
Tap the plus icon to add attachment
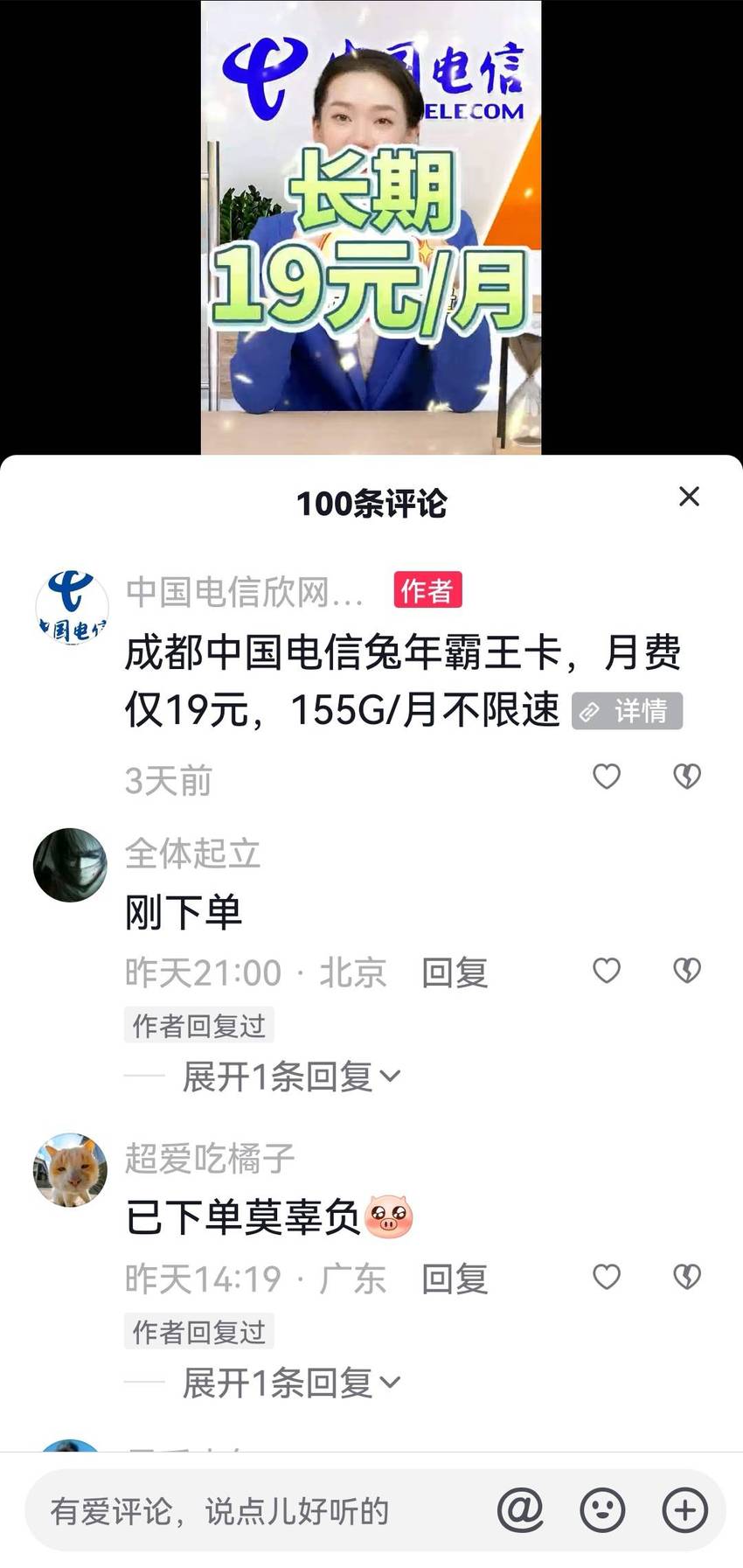coord(684,1510)
